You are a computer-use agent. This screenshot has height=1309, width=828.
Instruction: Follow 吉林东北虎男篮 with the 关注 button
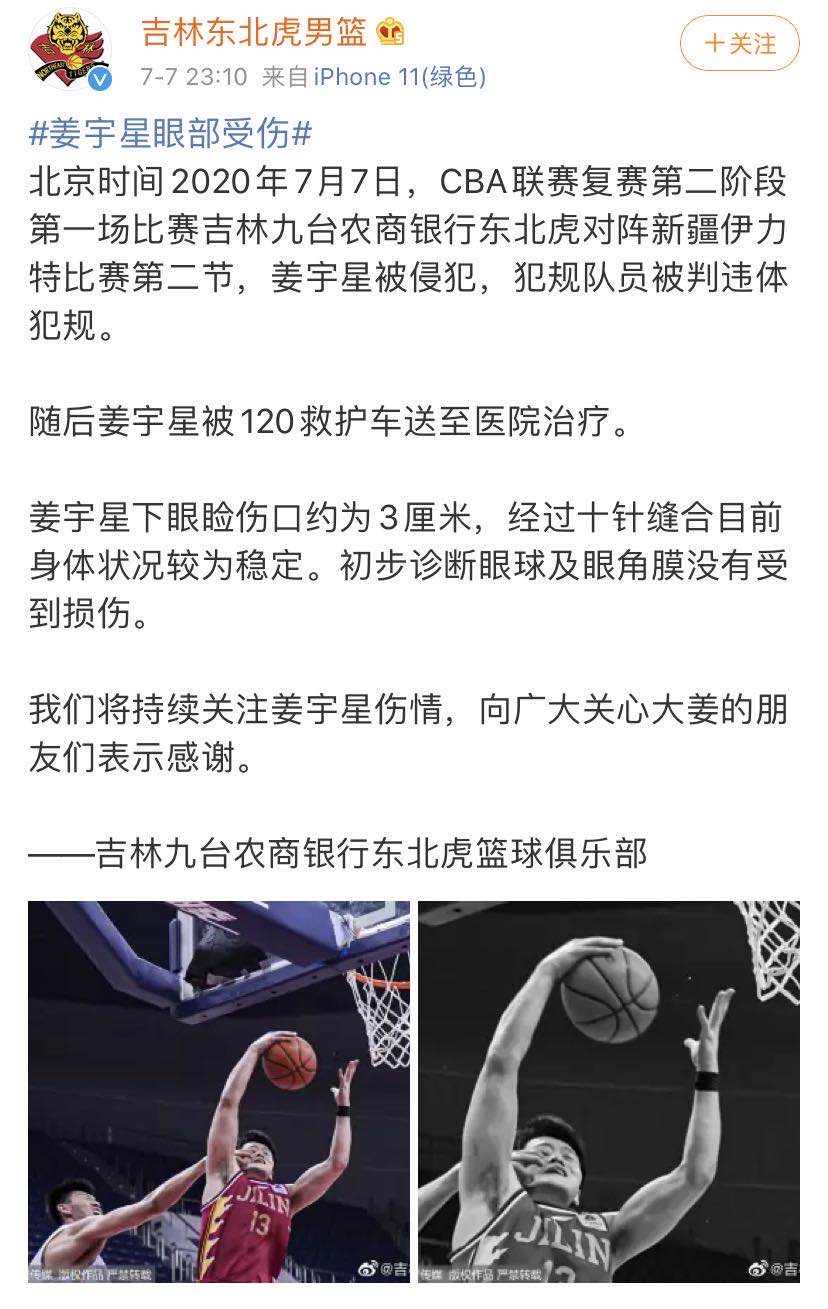click(740, 44)
